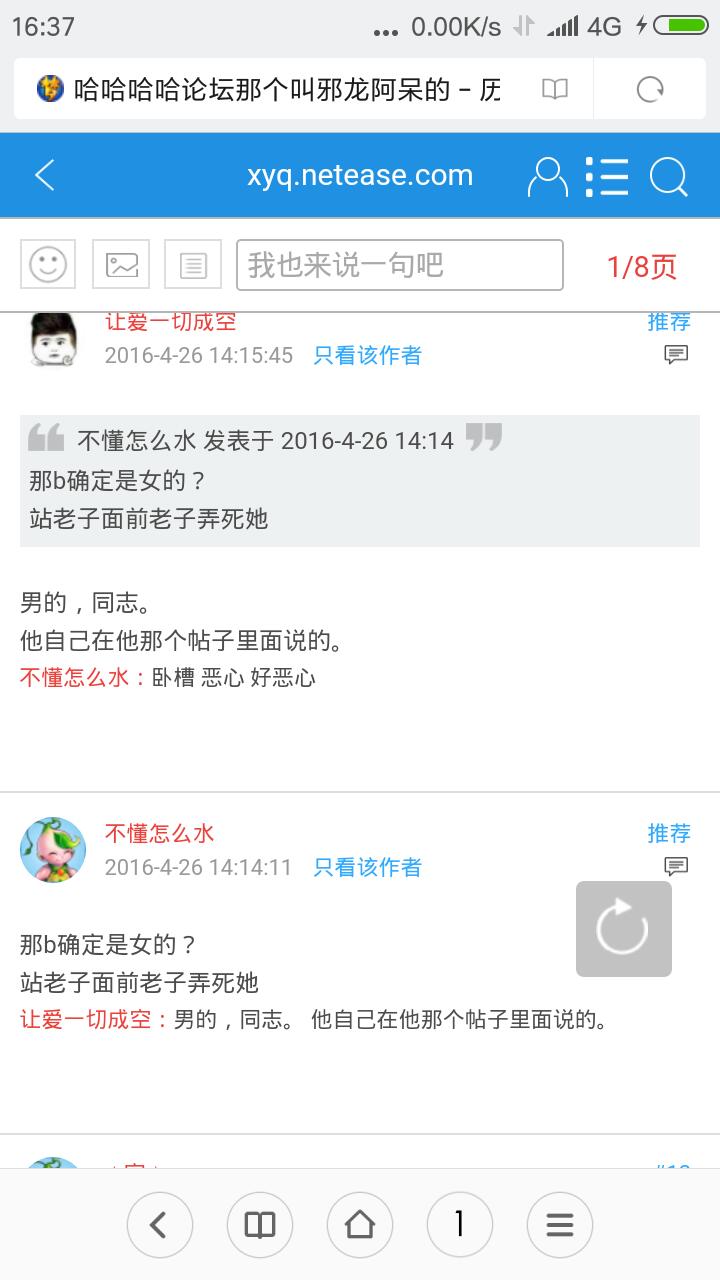Attach an image to the reply
The width and height of the screenshot is (720, 1280).
(x=121, y=265)
